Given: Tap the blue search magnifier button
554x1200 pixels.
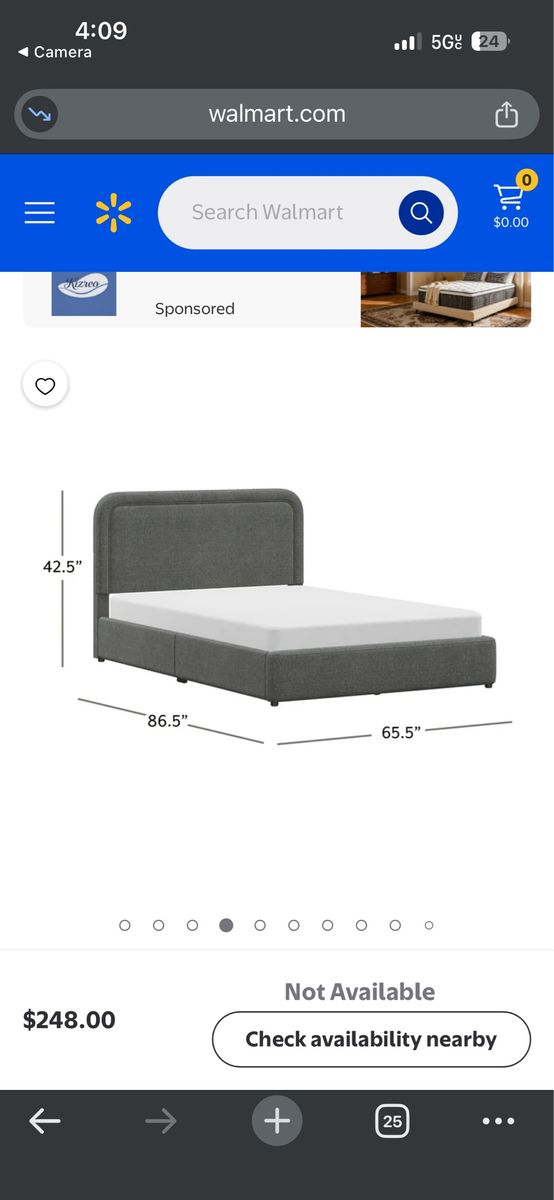Looking at the screenshot, I should tap(421, 212).
